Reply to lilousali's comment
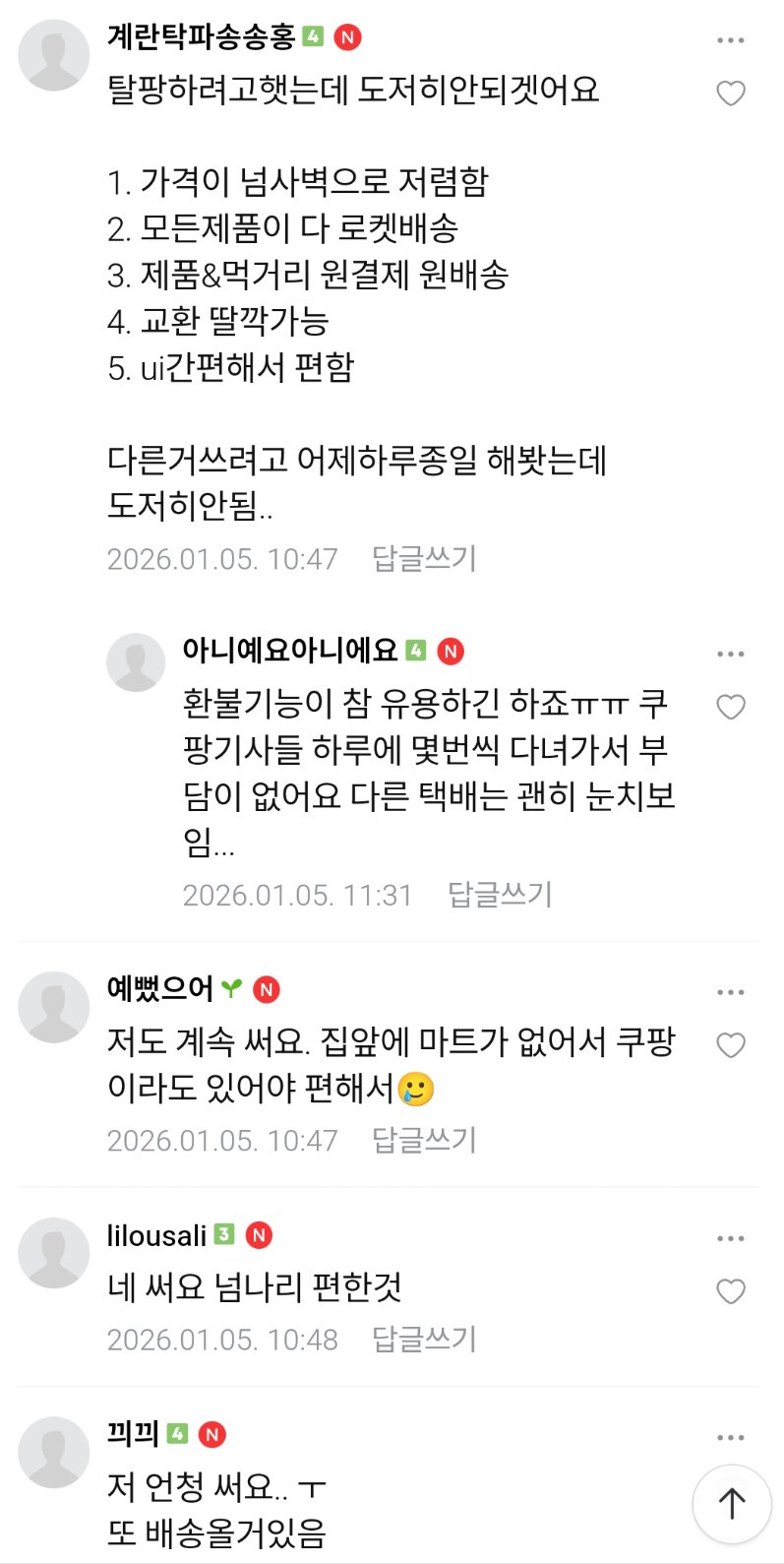This screenshot has width=784, height=1564. [x=424, y=1340]
